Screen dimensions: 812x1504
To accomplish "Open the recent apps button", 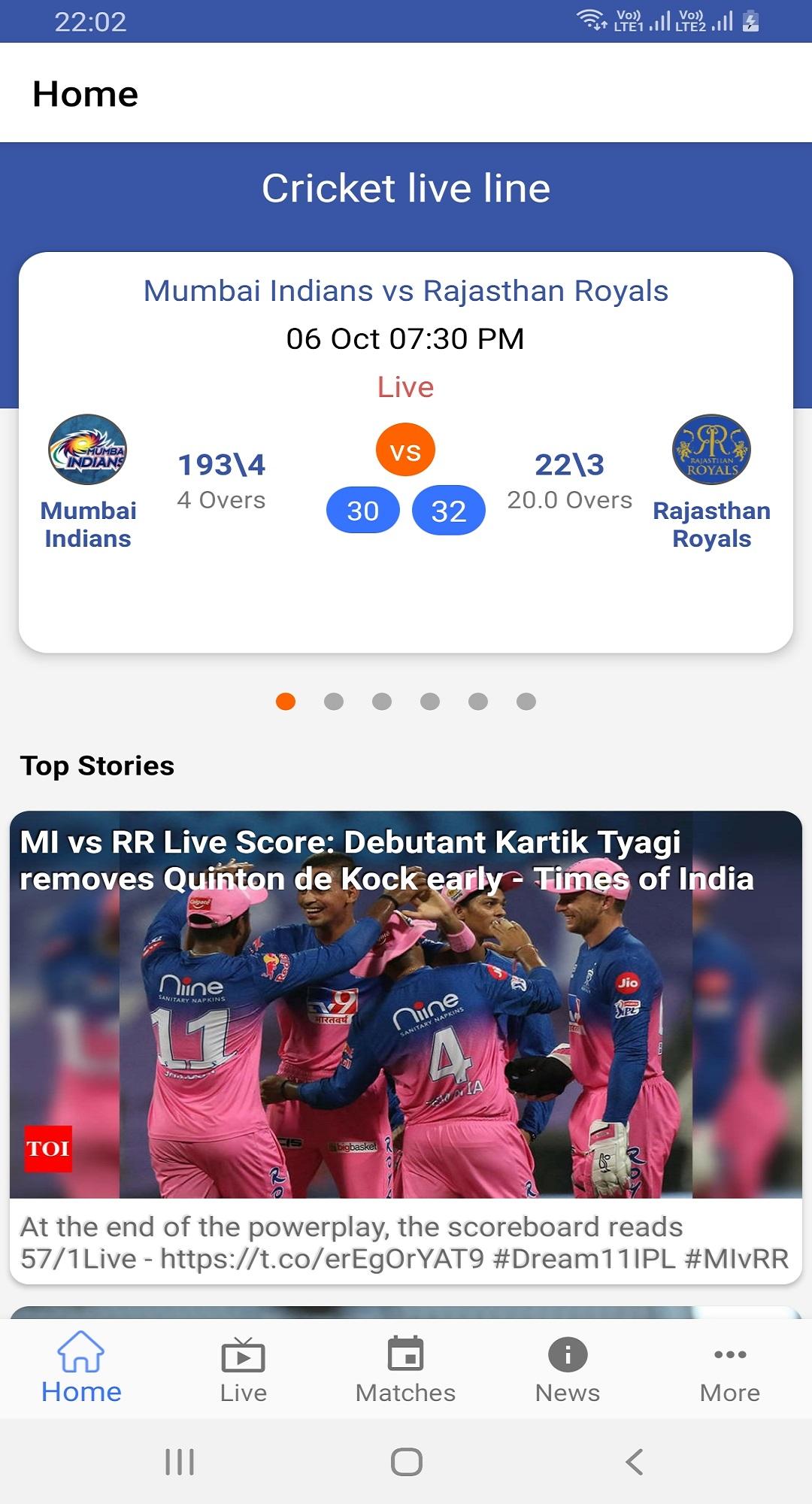I will [x=180, y=1462].
